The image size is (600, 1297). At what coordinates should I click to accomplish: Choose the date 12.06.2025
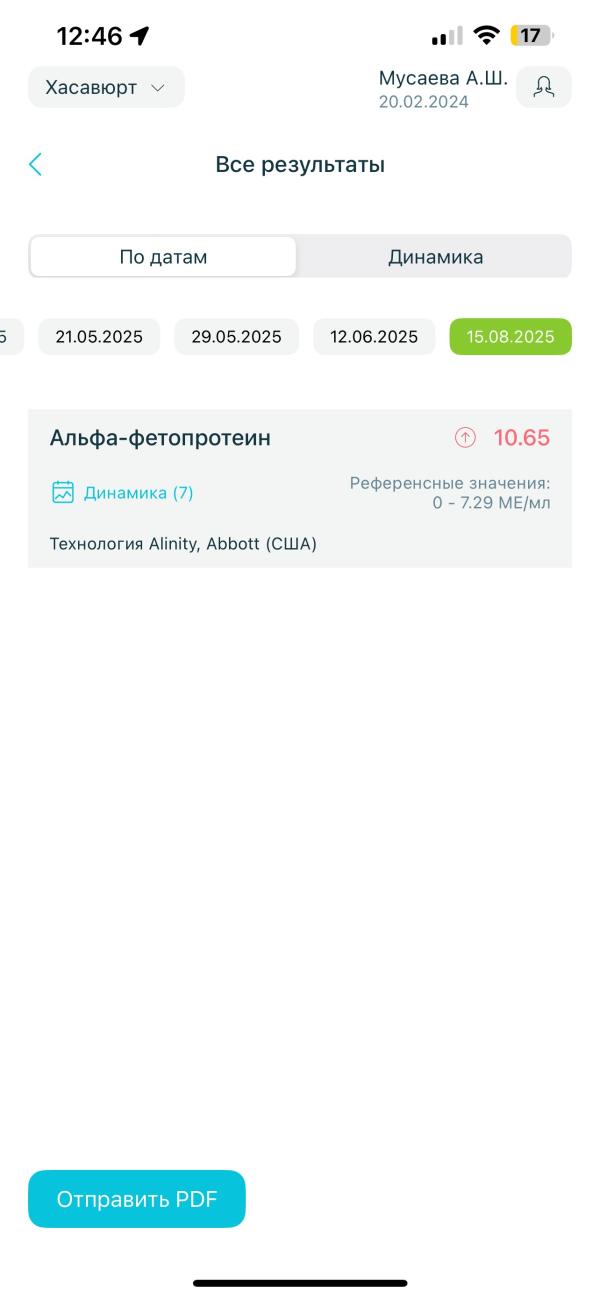point(374,337)
